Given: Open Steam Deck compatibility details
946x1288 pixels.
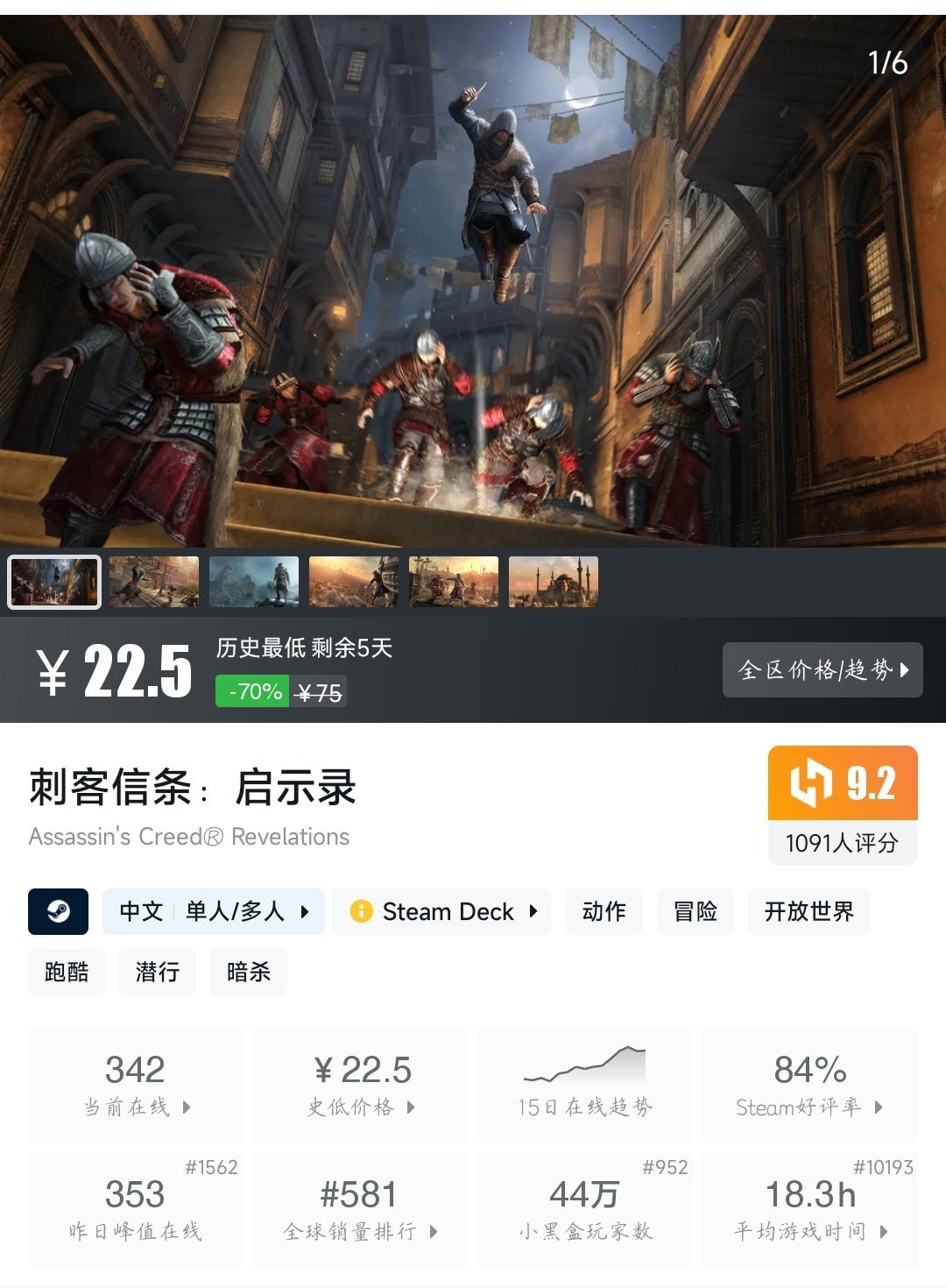Looking at the screenshot, I should (x=442, y=911).
